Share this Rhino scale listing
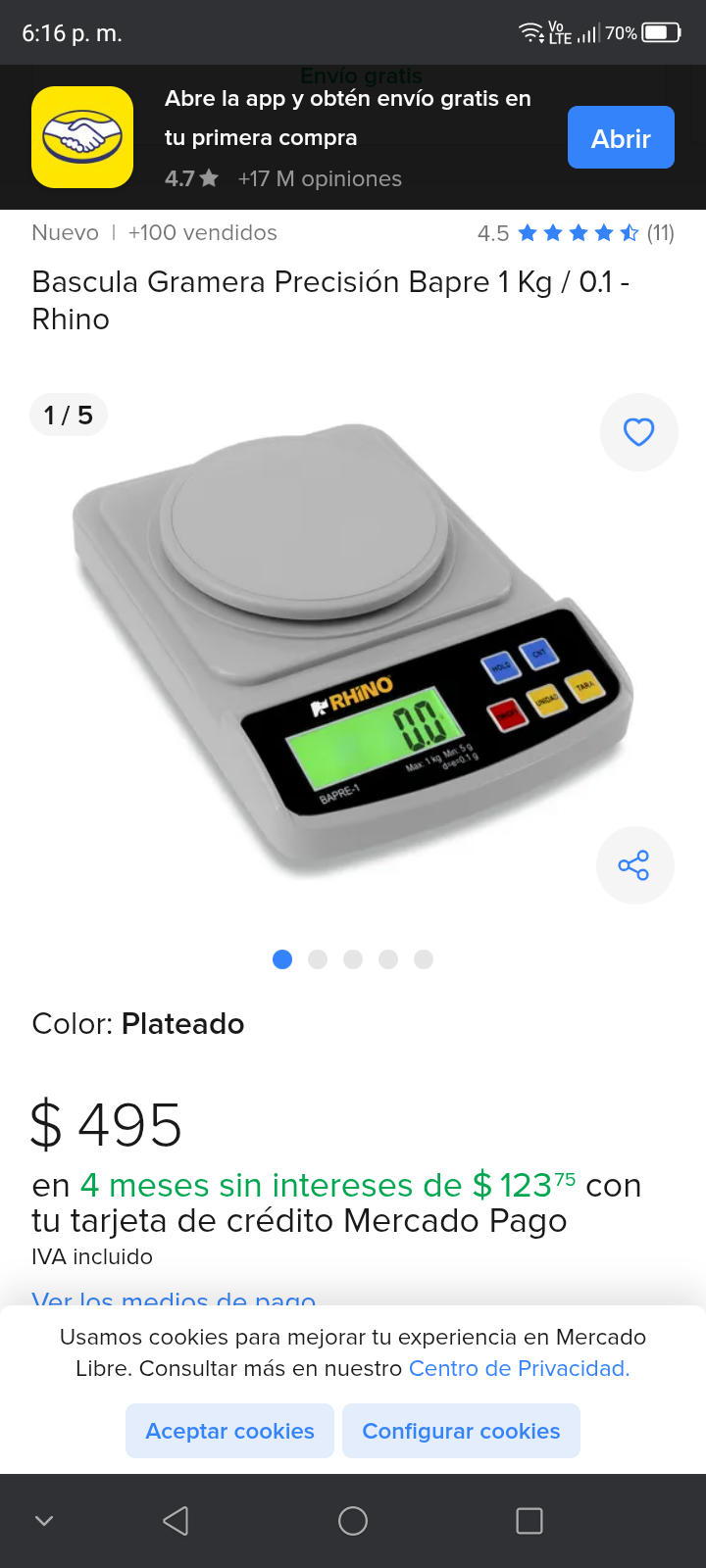Screen dimensions: 706x1568 click(634, 865)
